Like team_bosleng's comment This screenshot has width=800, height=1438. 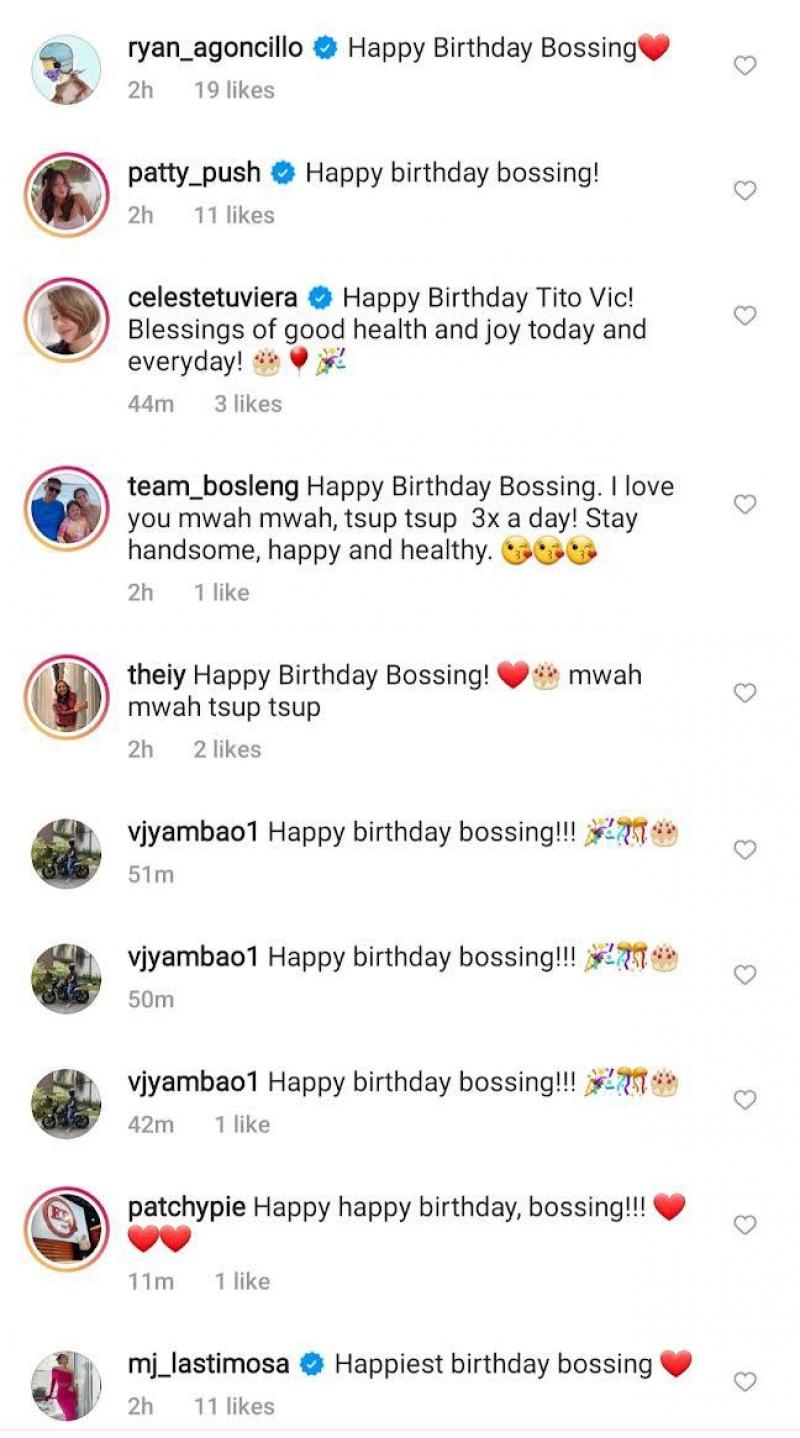pyautogui.click(x=745, y=504)
